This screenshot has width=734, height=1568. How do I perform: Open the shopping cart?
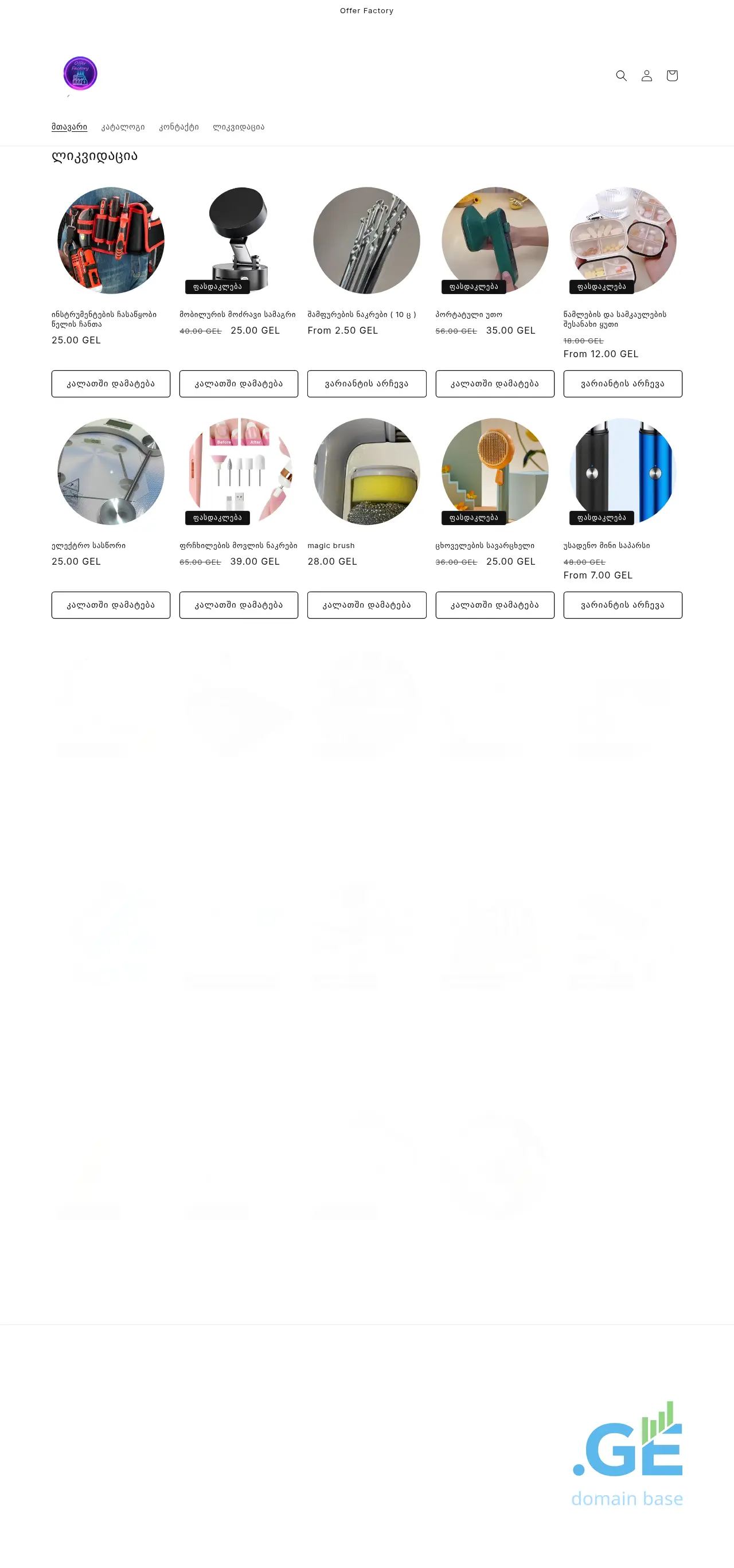pos(671,76)
